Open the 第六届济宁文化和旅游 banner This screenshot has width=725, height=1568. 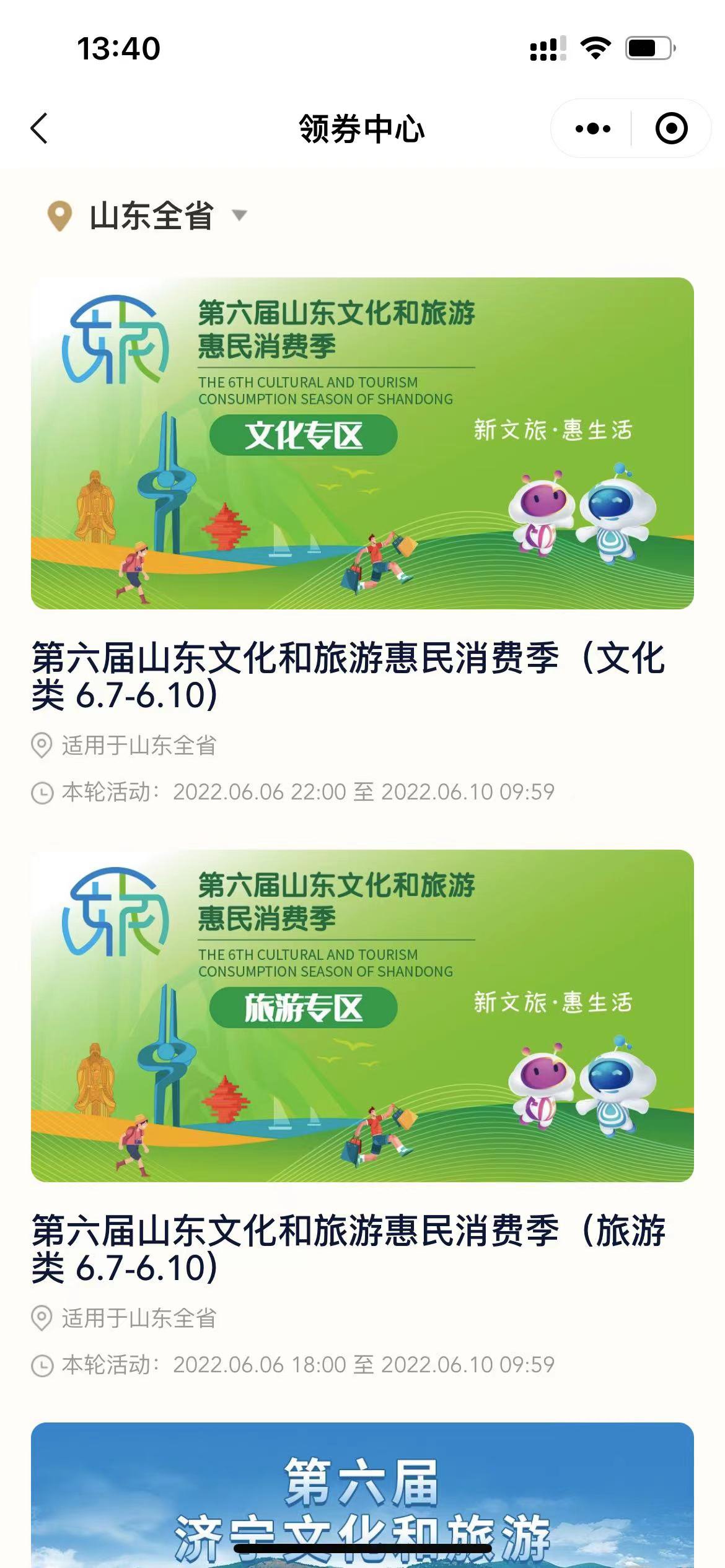(x=362, y=1499)
